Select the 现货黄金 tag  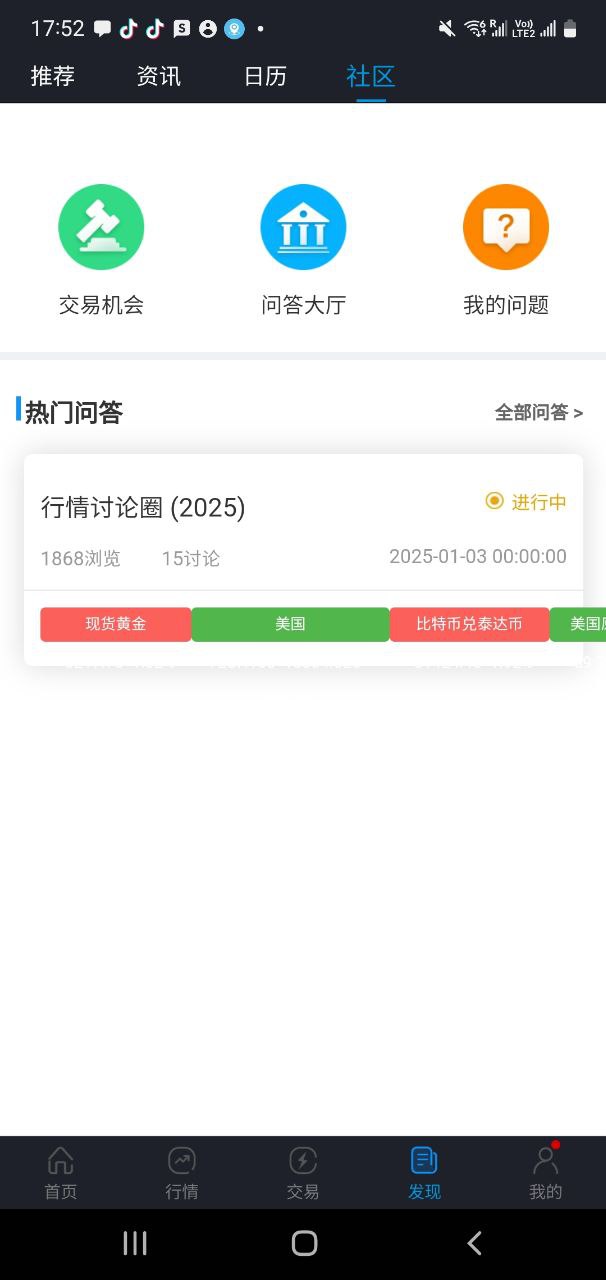coord(116,624)
